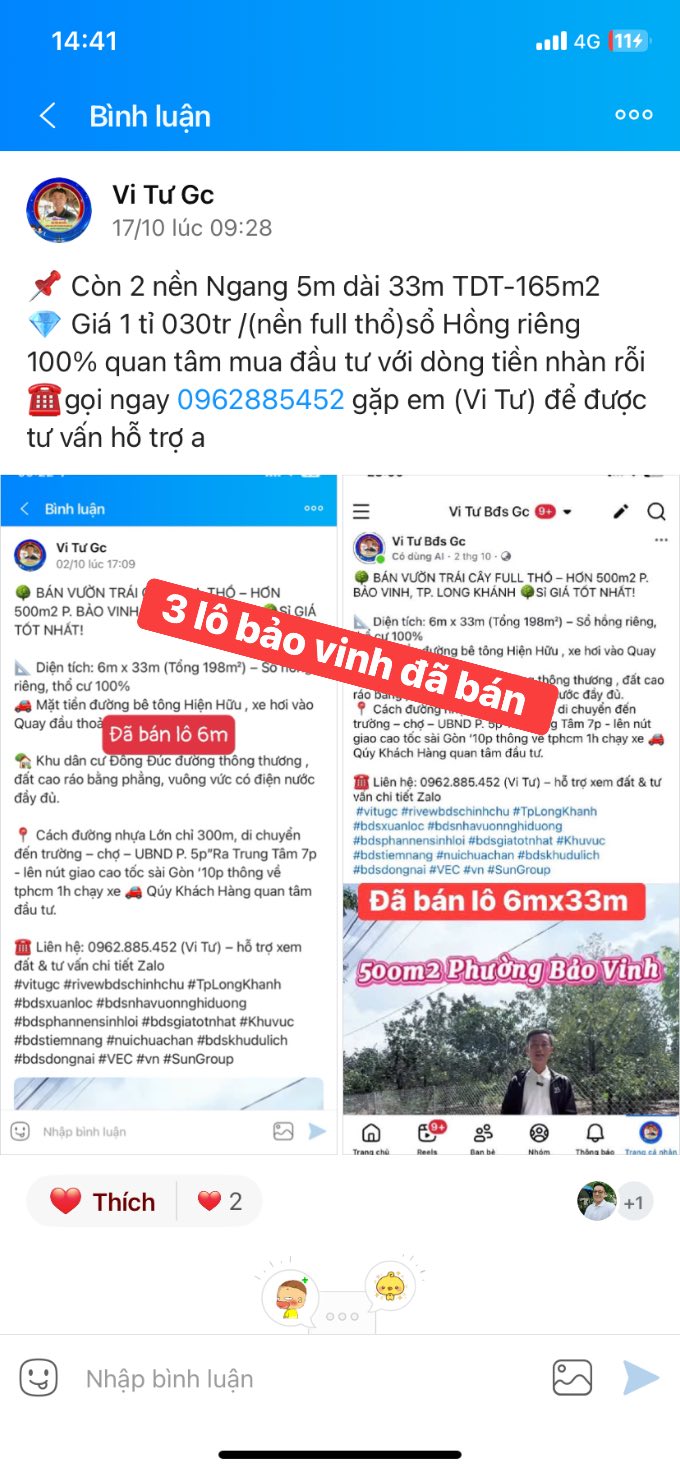The image size is (680, 1472).
Task: Open the attached post image
Action: (x=340, y=814)
